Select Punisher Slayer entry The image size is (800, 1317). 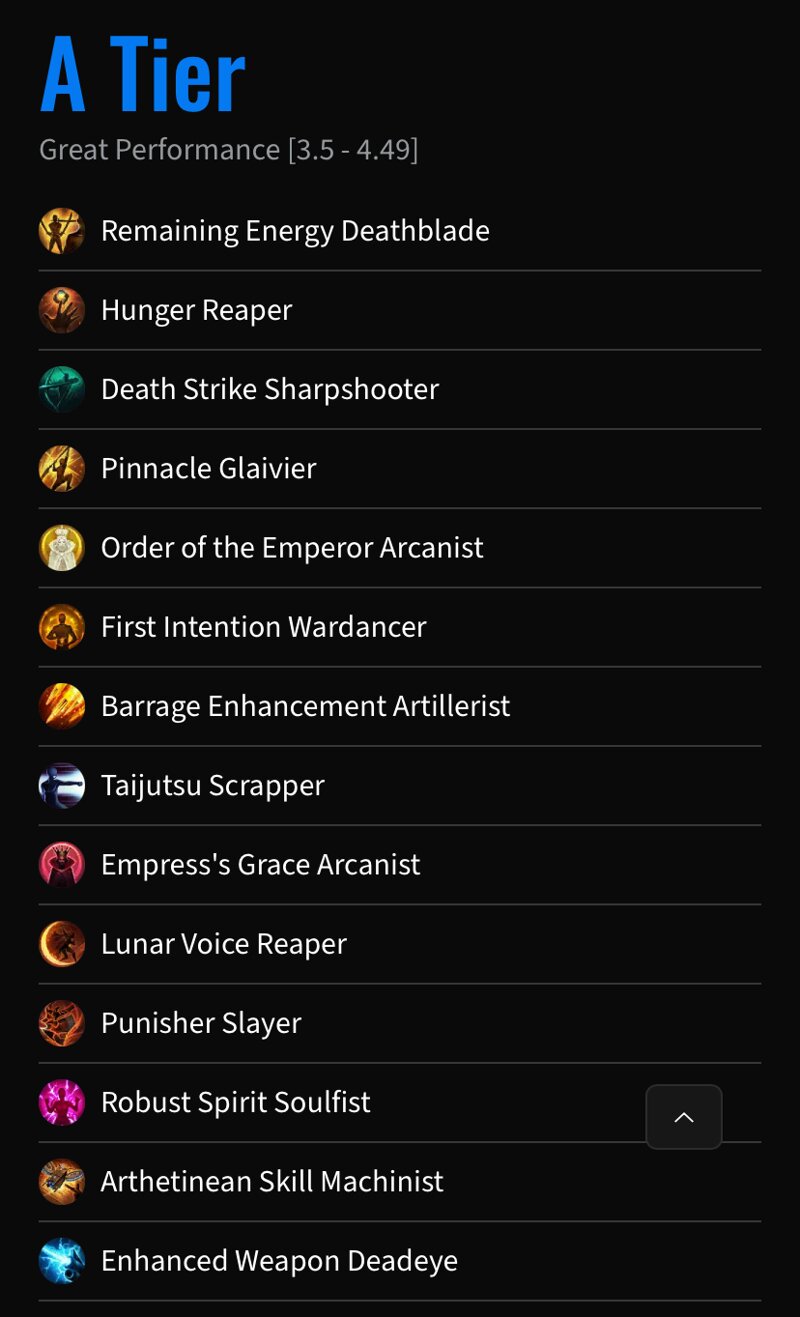pyautogui.click(x=200, y=1023)
